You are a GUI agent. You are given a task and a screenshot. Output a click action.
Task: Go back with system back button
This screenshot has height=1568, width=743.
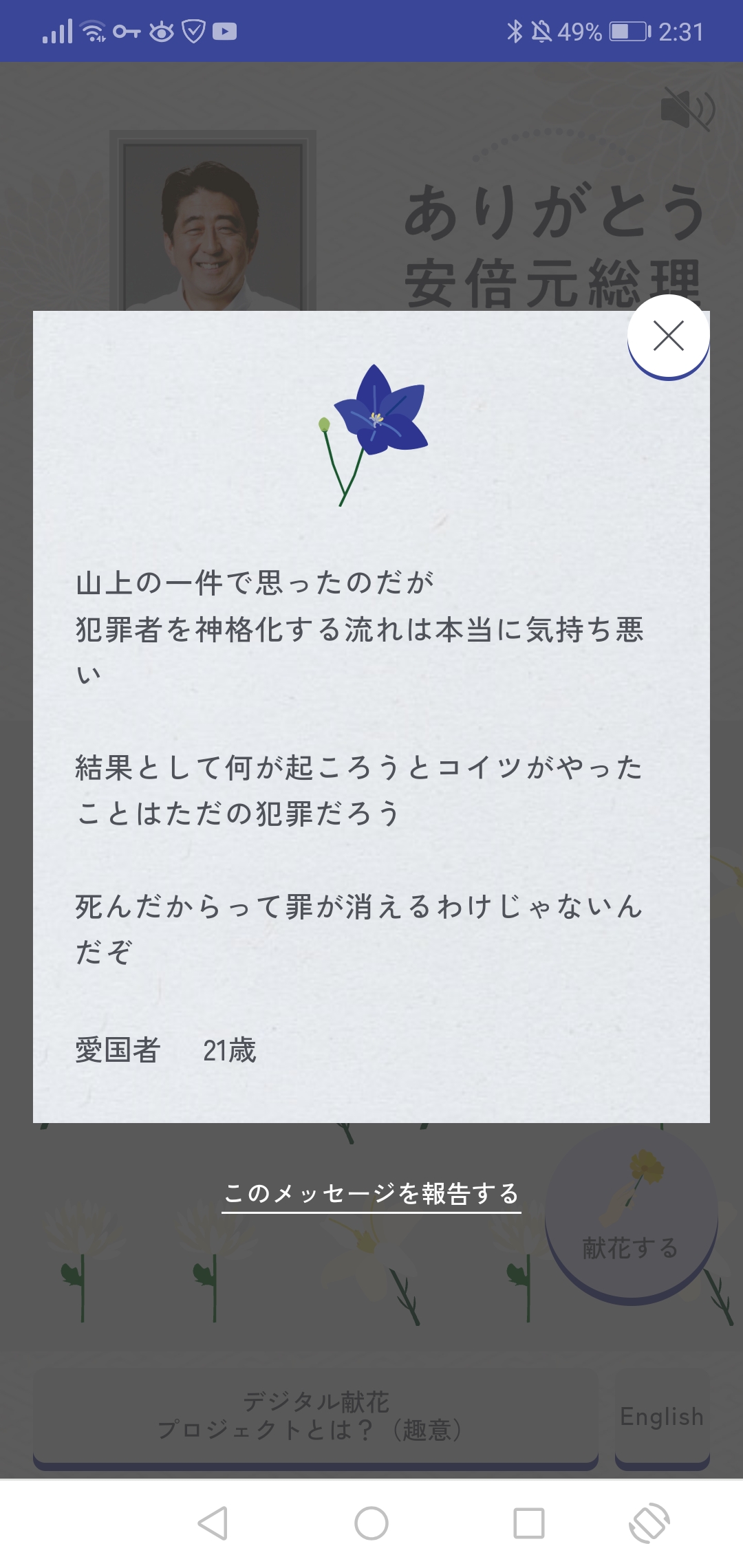point(213,1523)
